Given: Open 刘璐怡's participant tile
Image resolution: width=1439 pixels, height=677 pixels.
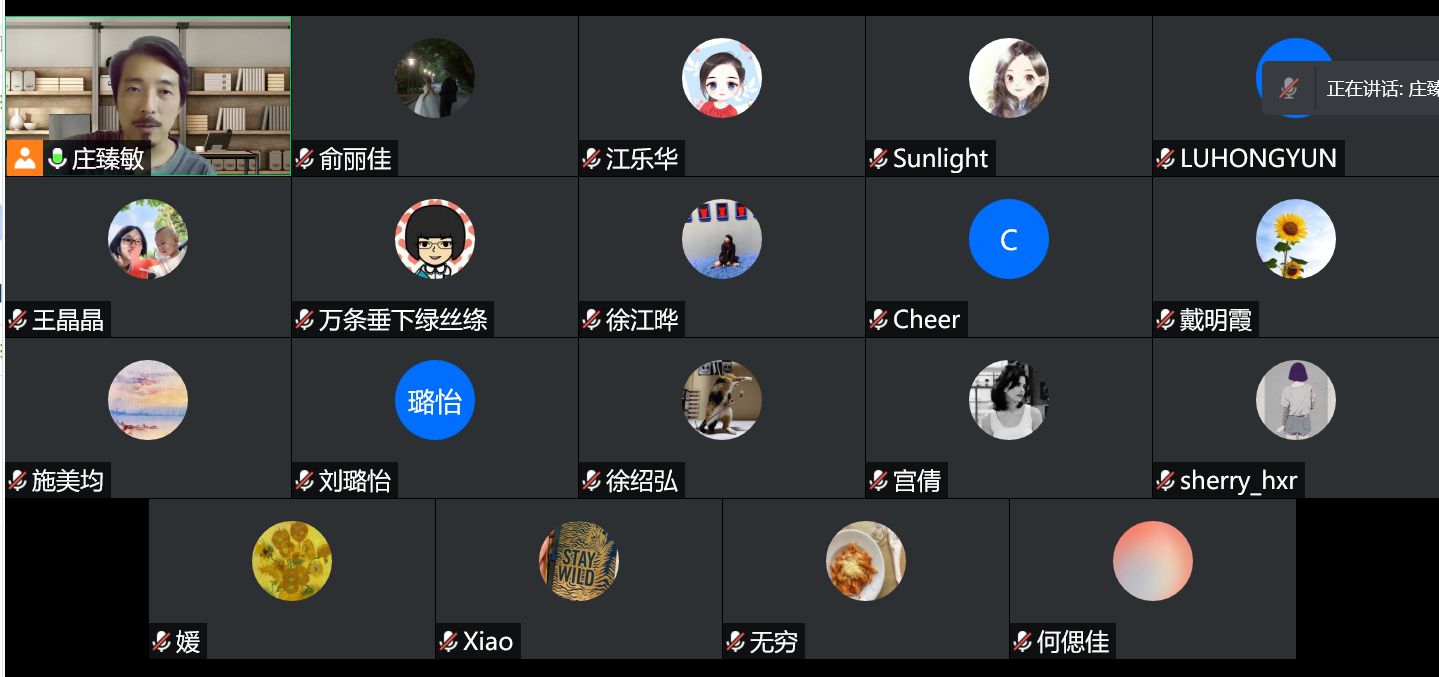Looking at the screenshot, I should pyautogui.click(x=434, y=418).
